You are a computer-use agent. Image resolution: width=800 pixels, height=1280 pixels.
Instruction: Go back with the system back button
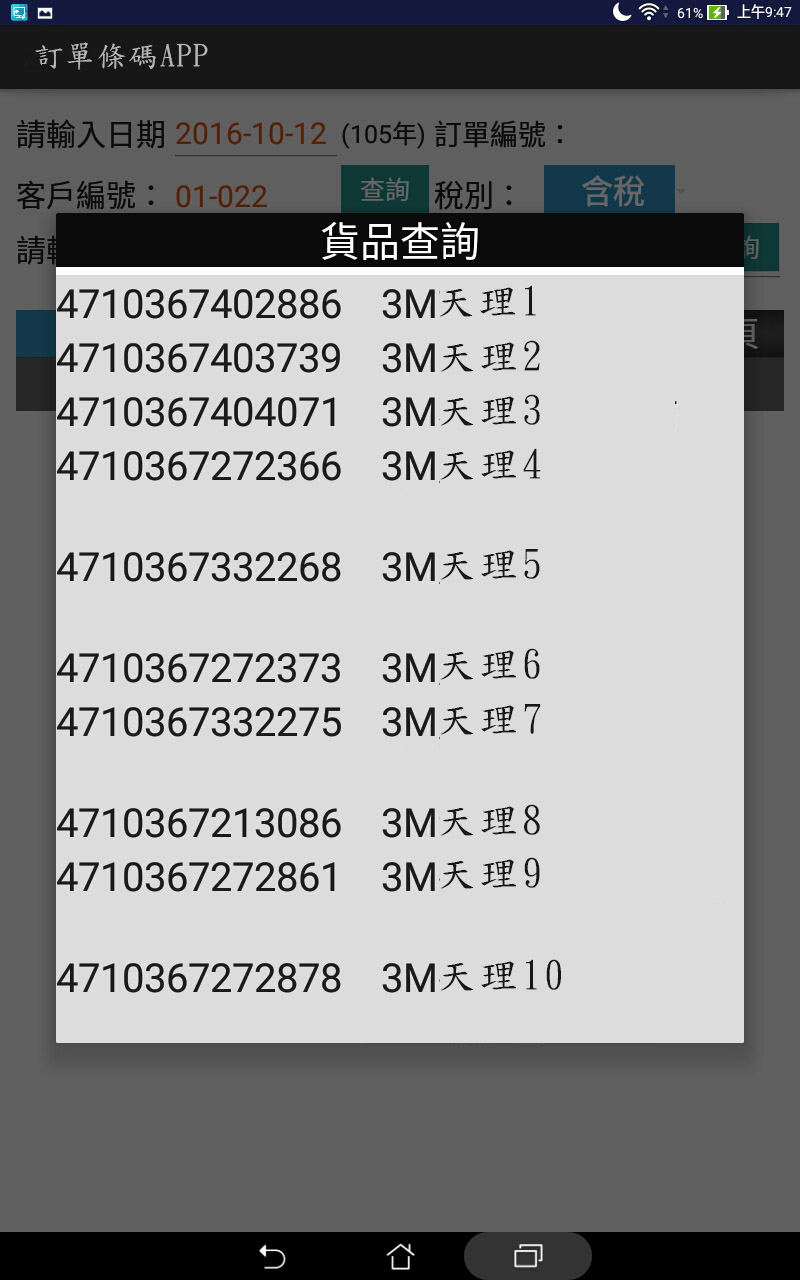click(x=272, y=1256)
